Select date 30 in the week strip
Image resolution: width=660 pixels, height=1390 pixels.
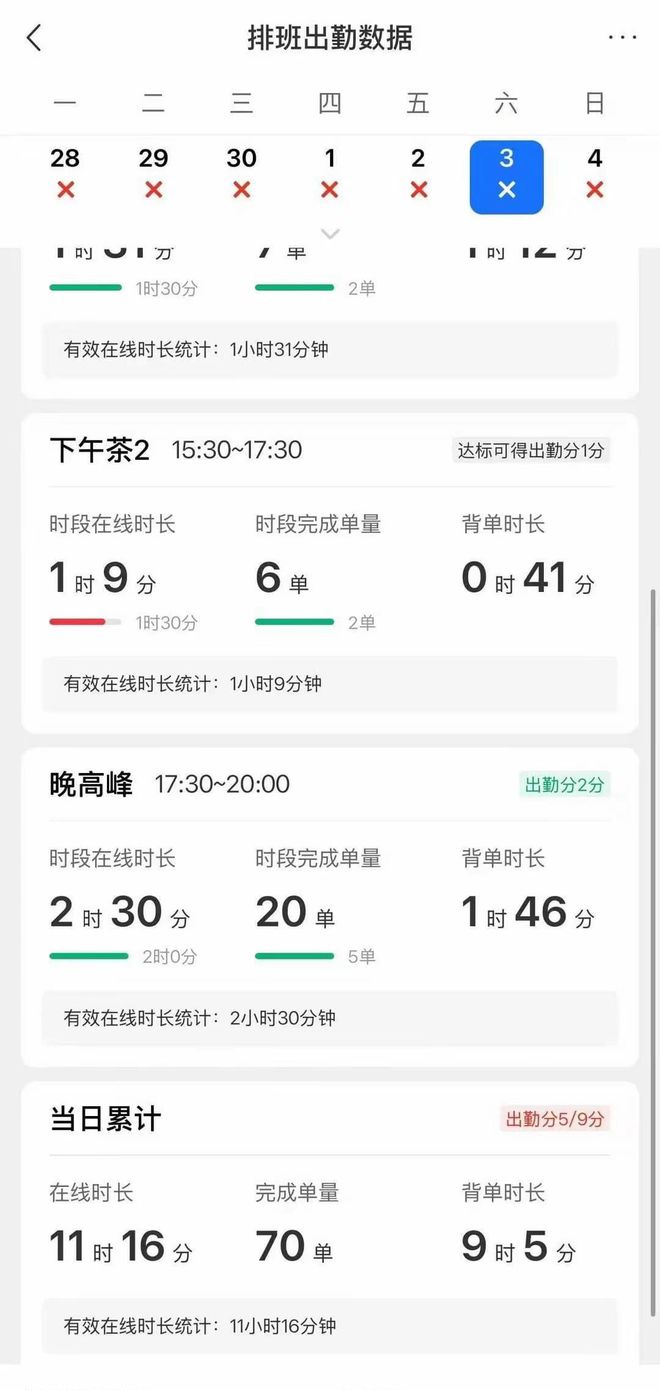[x=241, y=173]
